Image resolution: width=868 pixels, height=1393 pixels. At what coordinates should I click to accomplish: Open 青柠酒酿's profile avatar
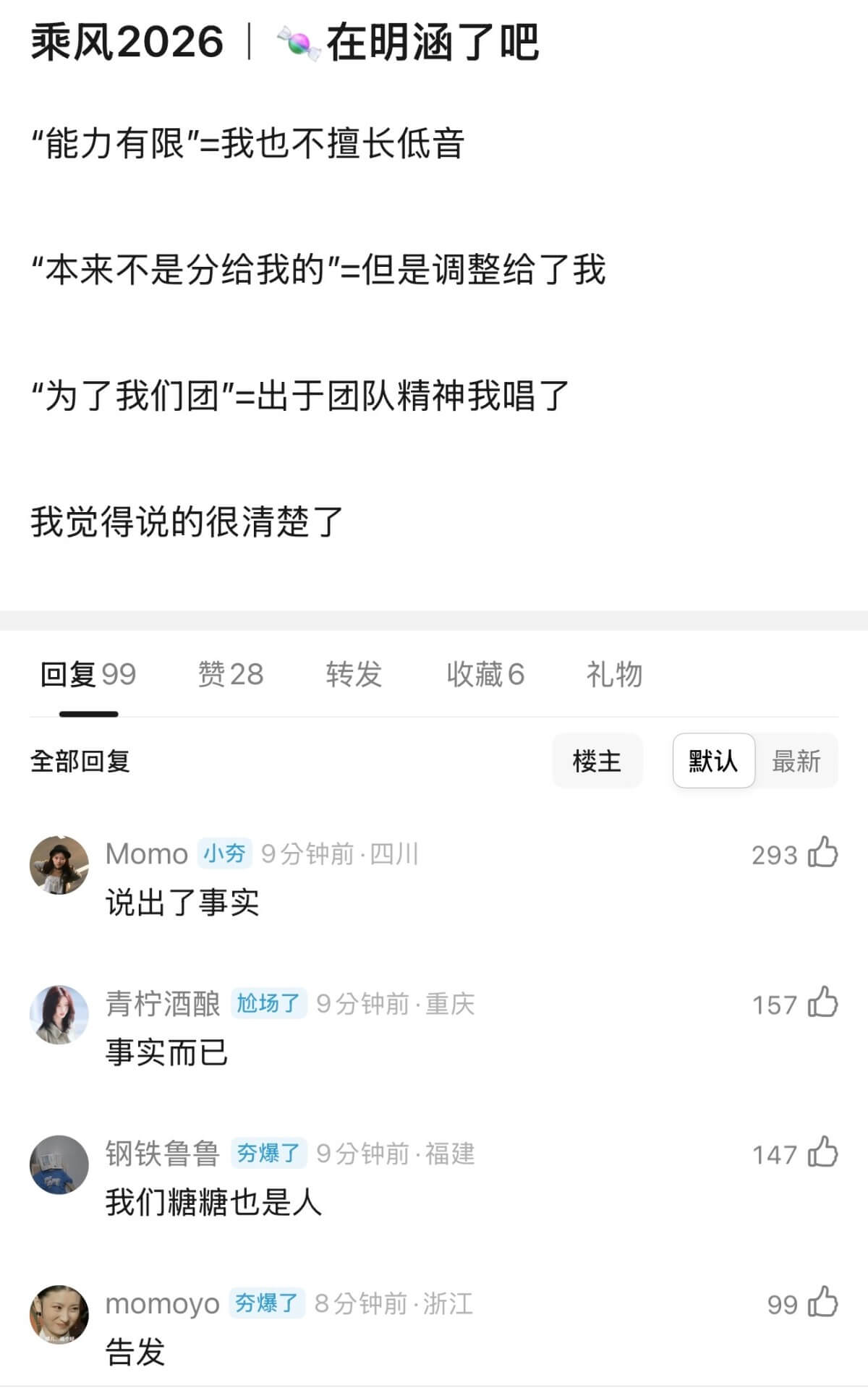point(59,1014)
